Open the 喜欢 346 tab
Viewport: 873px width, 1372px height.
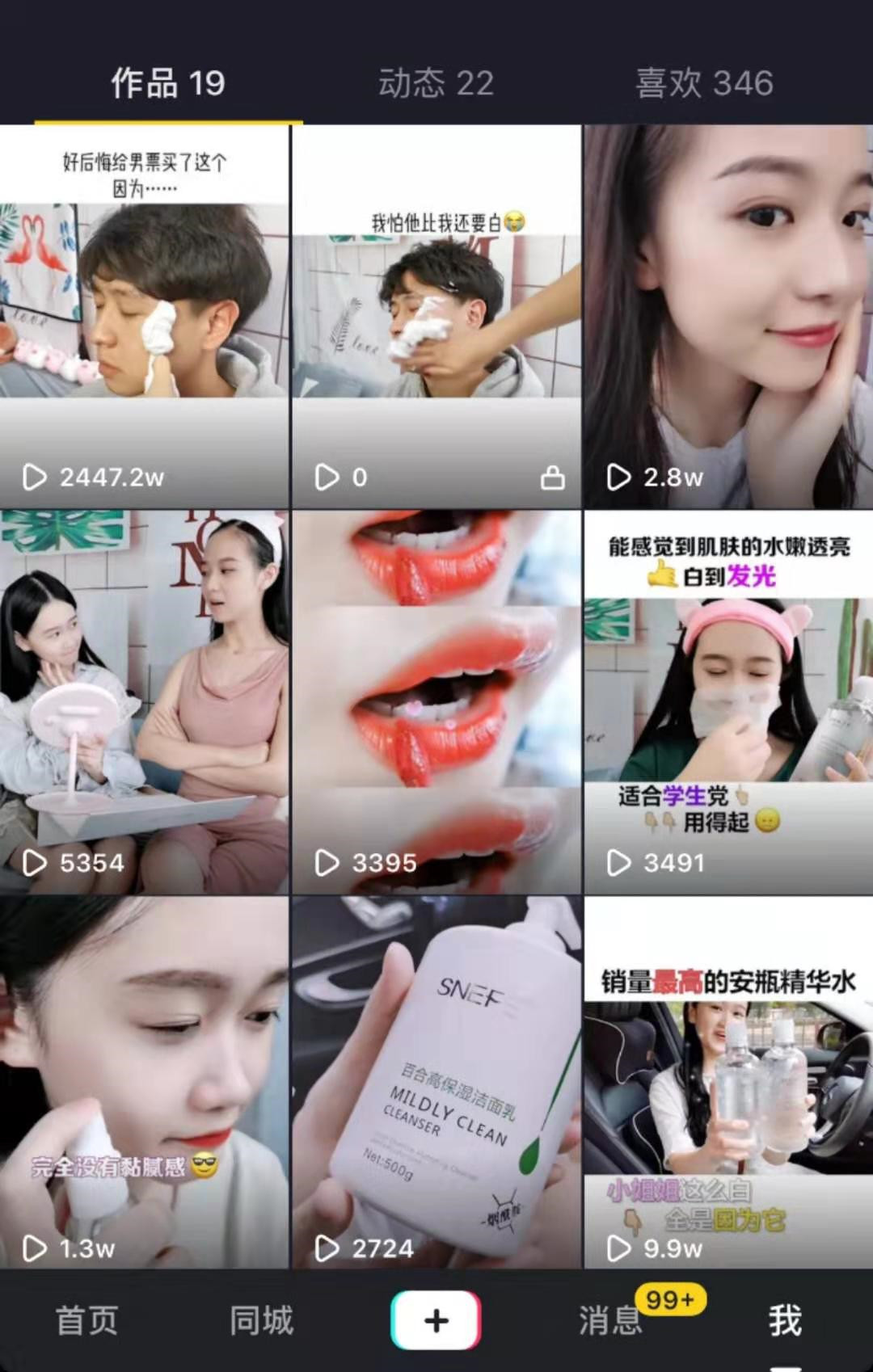pos(704,83)
